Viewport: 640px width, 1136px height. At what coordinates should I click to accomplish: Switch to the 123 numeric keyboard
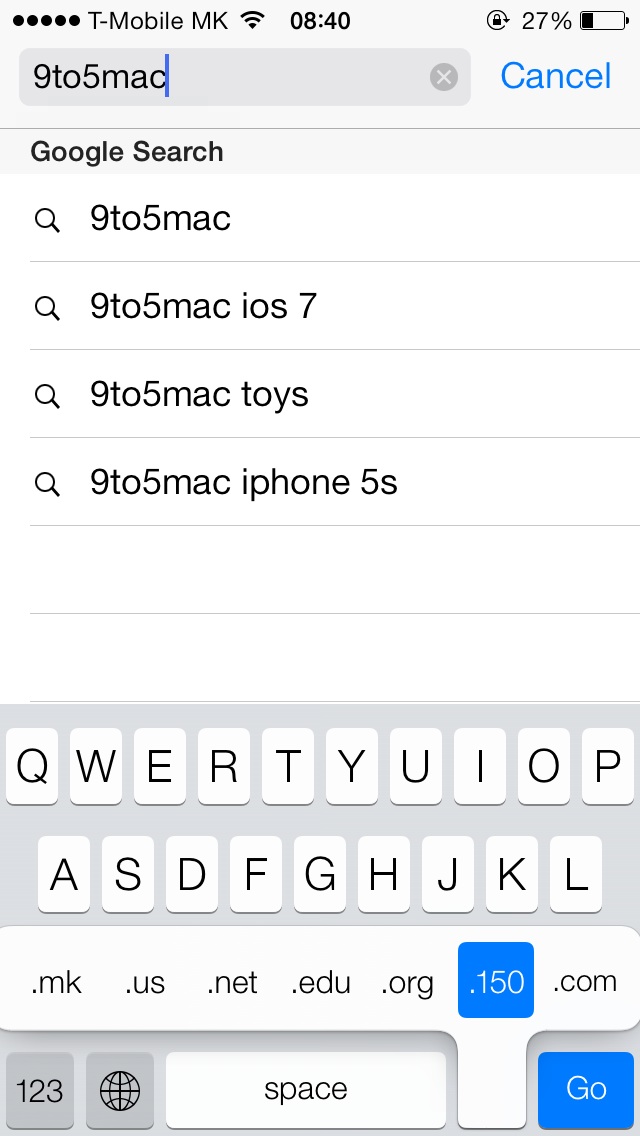click(x=40, y=1090)
